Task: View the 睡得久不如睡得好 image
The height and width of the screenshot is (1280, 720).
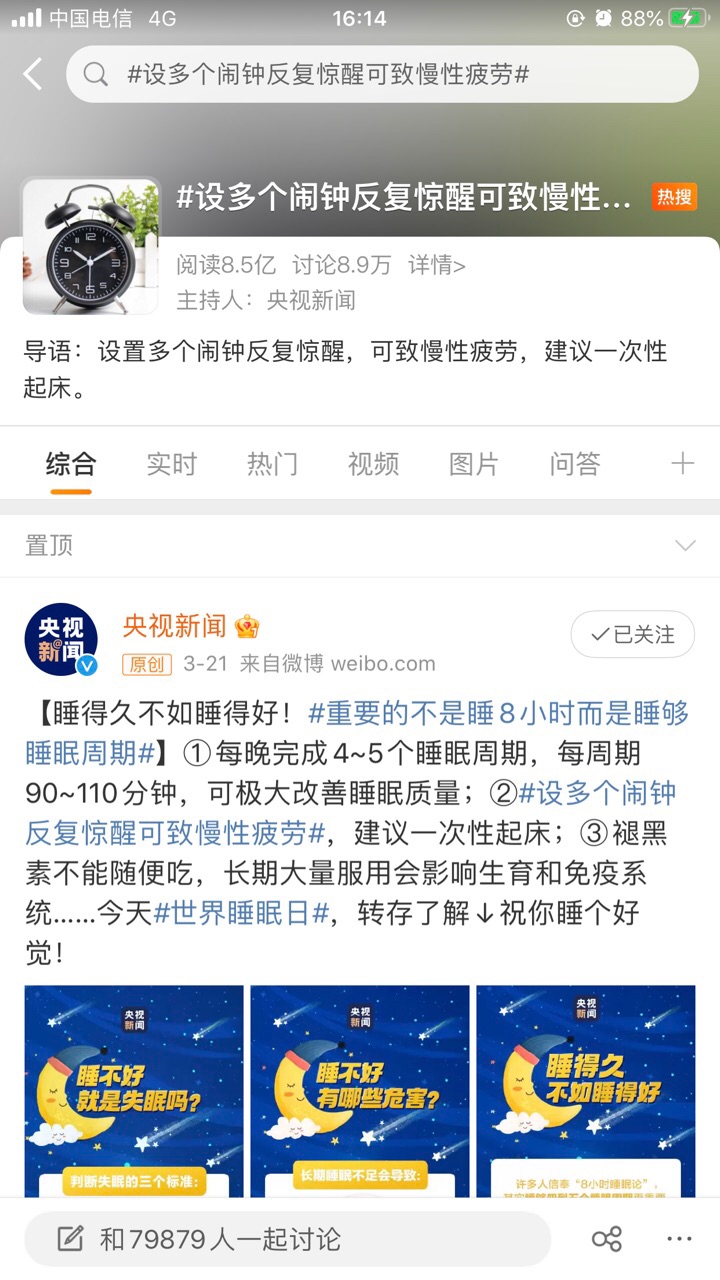Action: coord(585,1090)
